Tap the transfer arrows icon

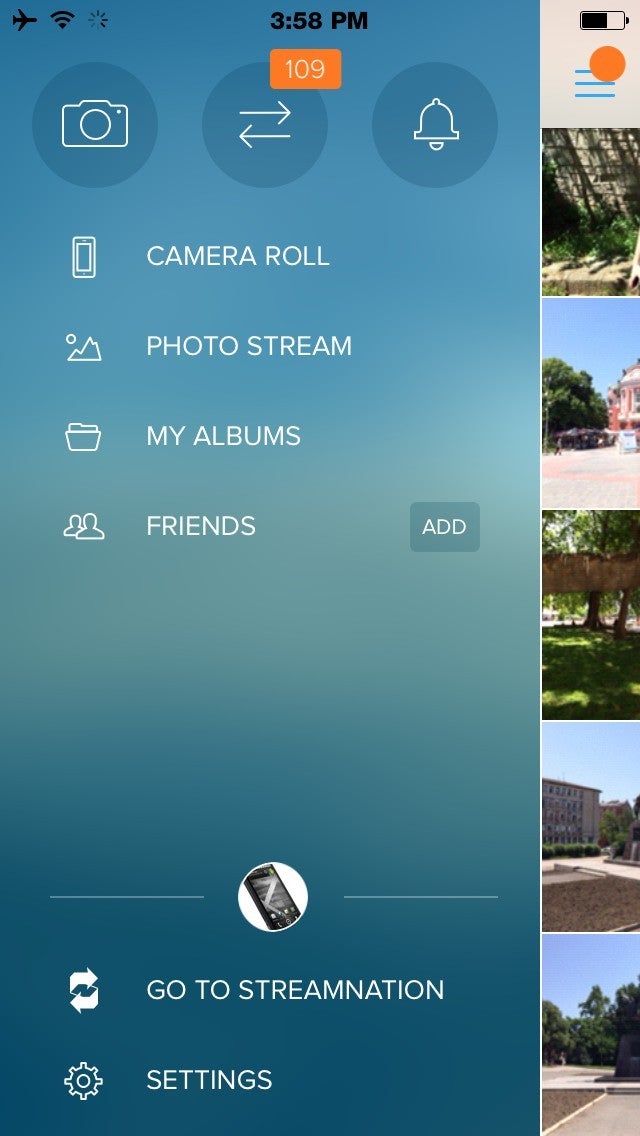pyautogui.click(x=265, y=125)
